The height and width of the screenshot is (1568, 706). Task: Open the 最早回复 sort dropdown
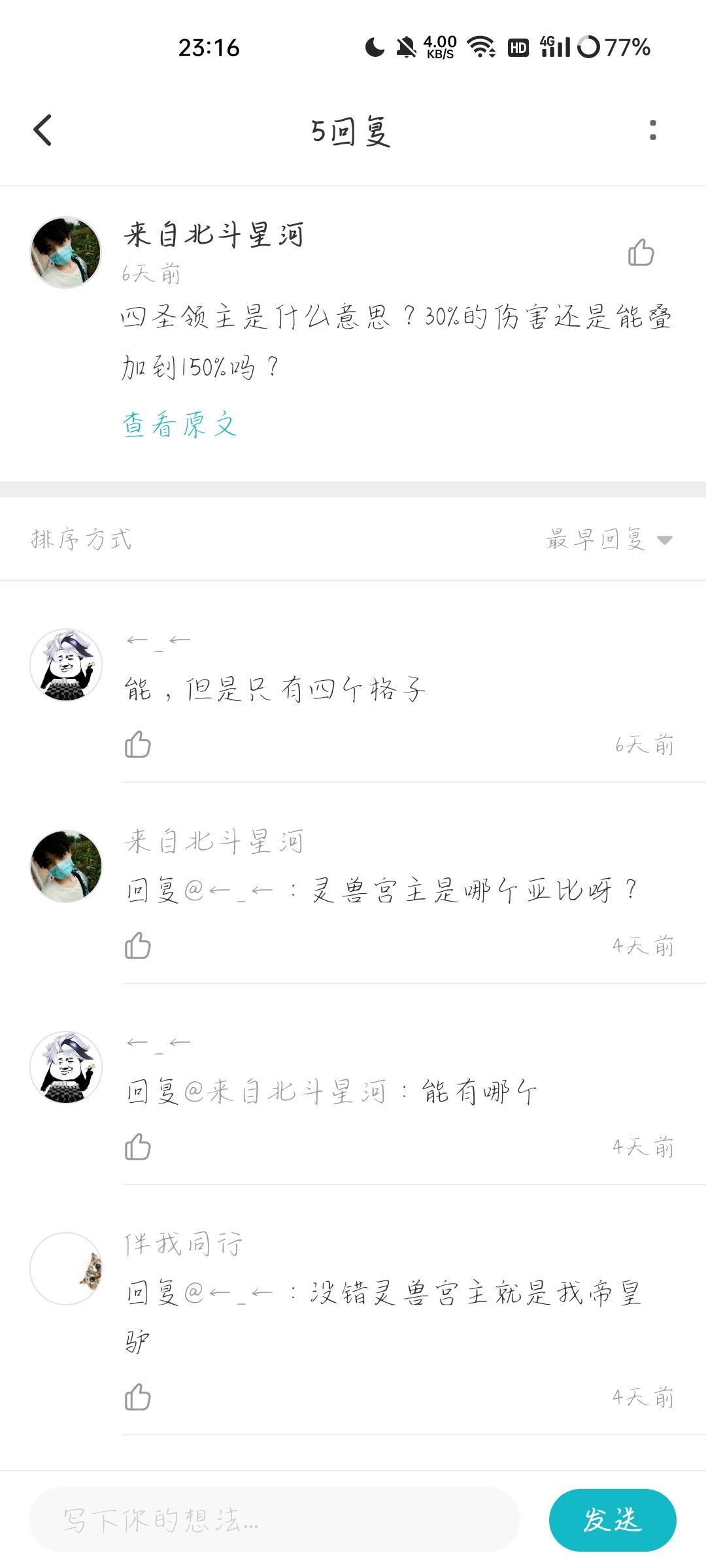tap(609, 540)
